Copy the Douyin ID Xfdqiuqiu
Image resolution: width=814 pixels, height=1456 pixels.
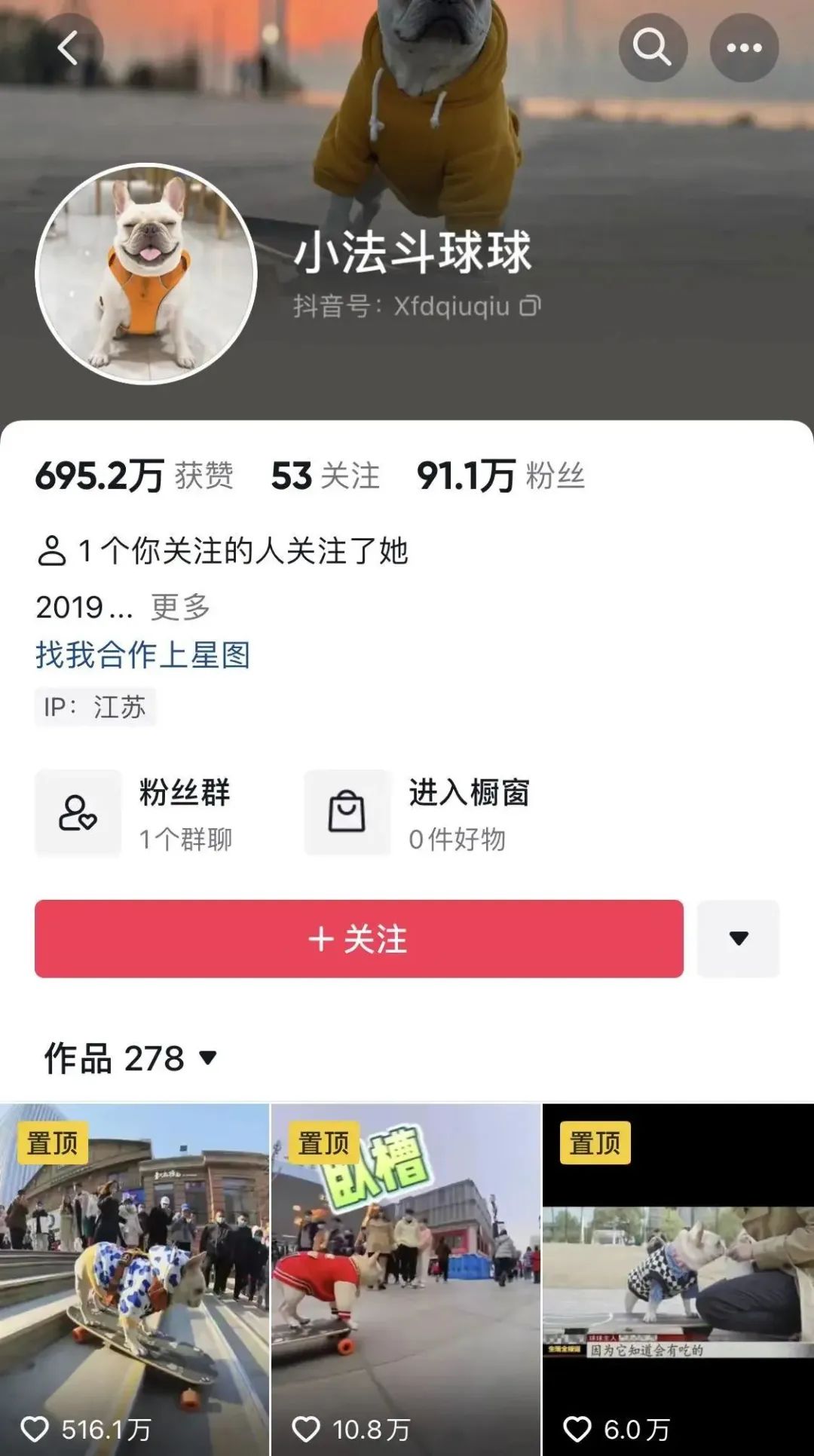(x=531, y=306)
